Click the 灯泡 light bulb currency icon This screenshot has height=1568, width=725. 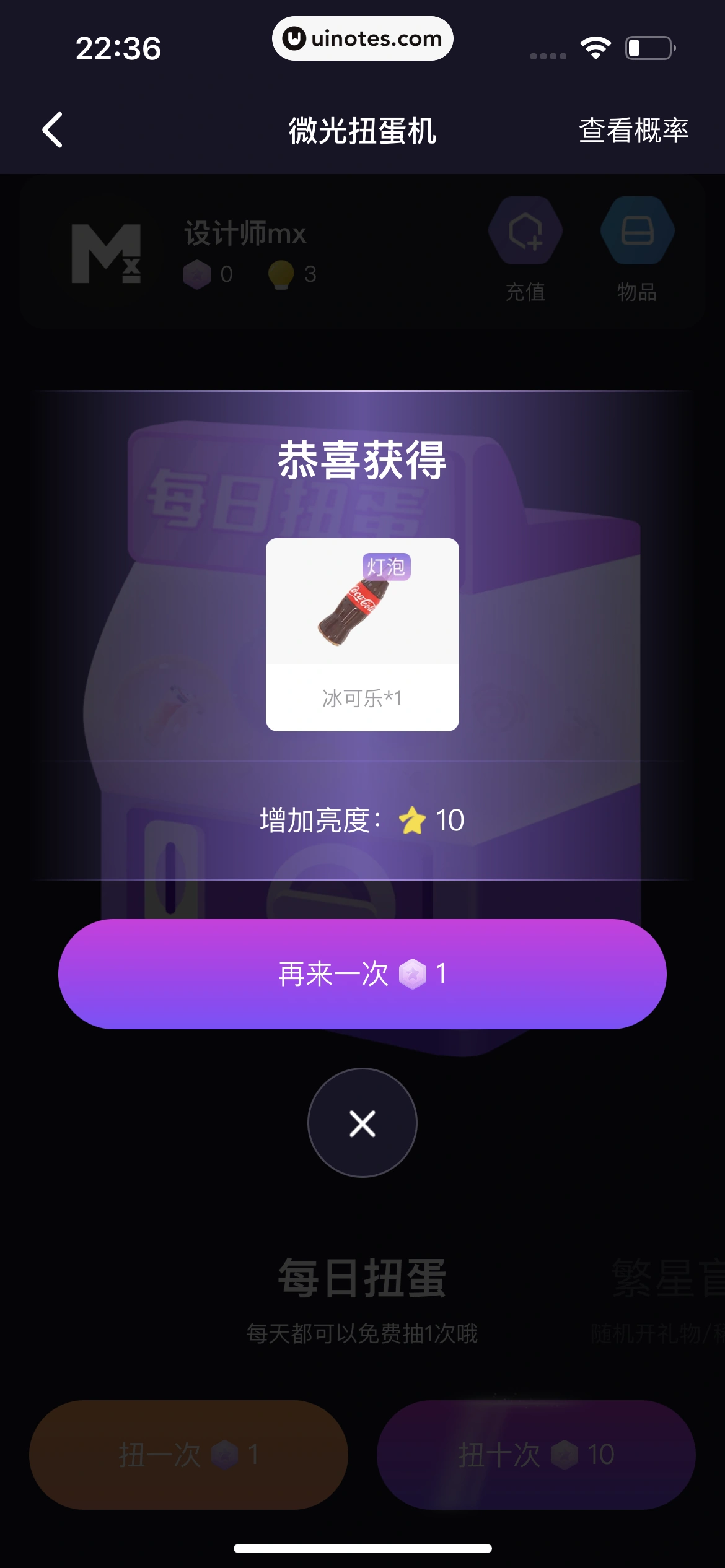click(x=281, y=274)
